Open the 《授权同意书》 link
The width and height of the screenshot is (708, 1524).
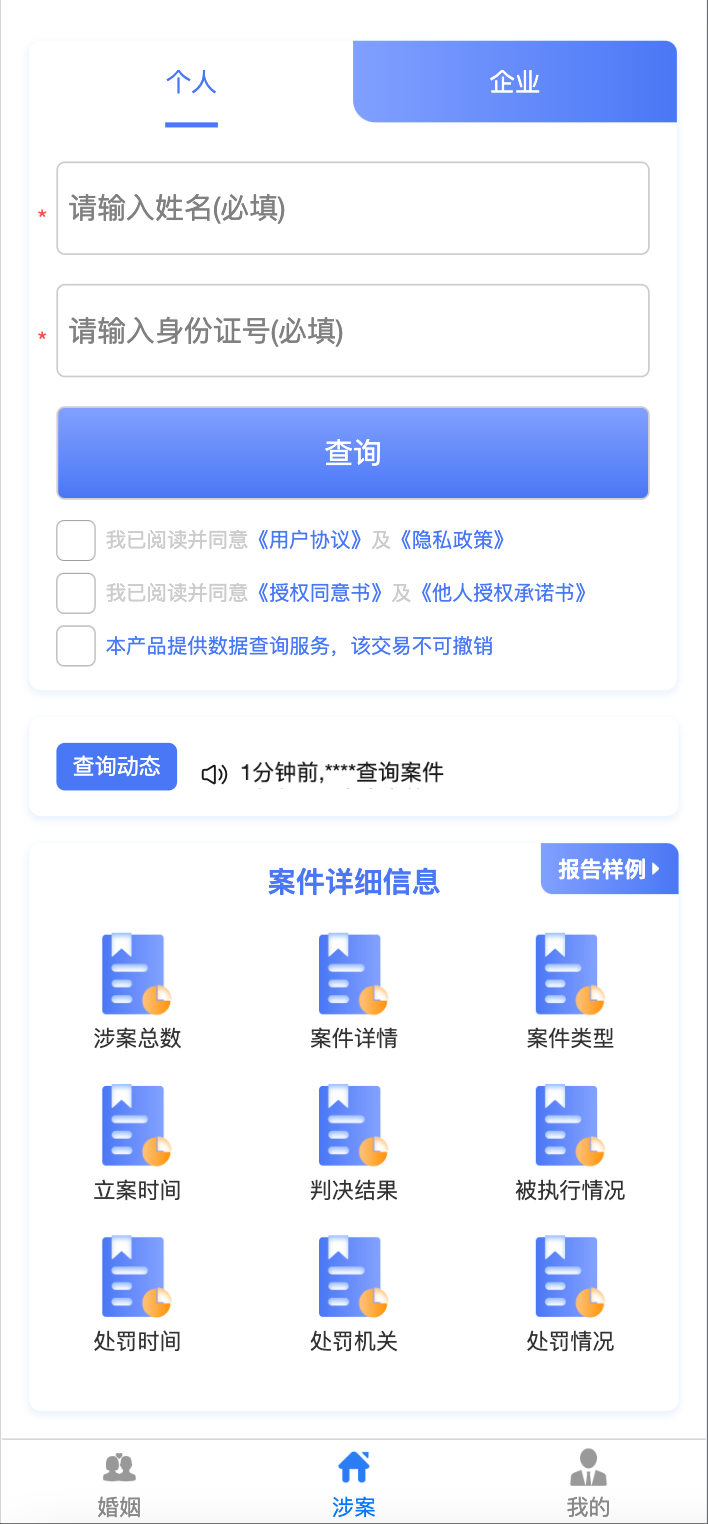click(x=319, y=593)
